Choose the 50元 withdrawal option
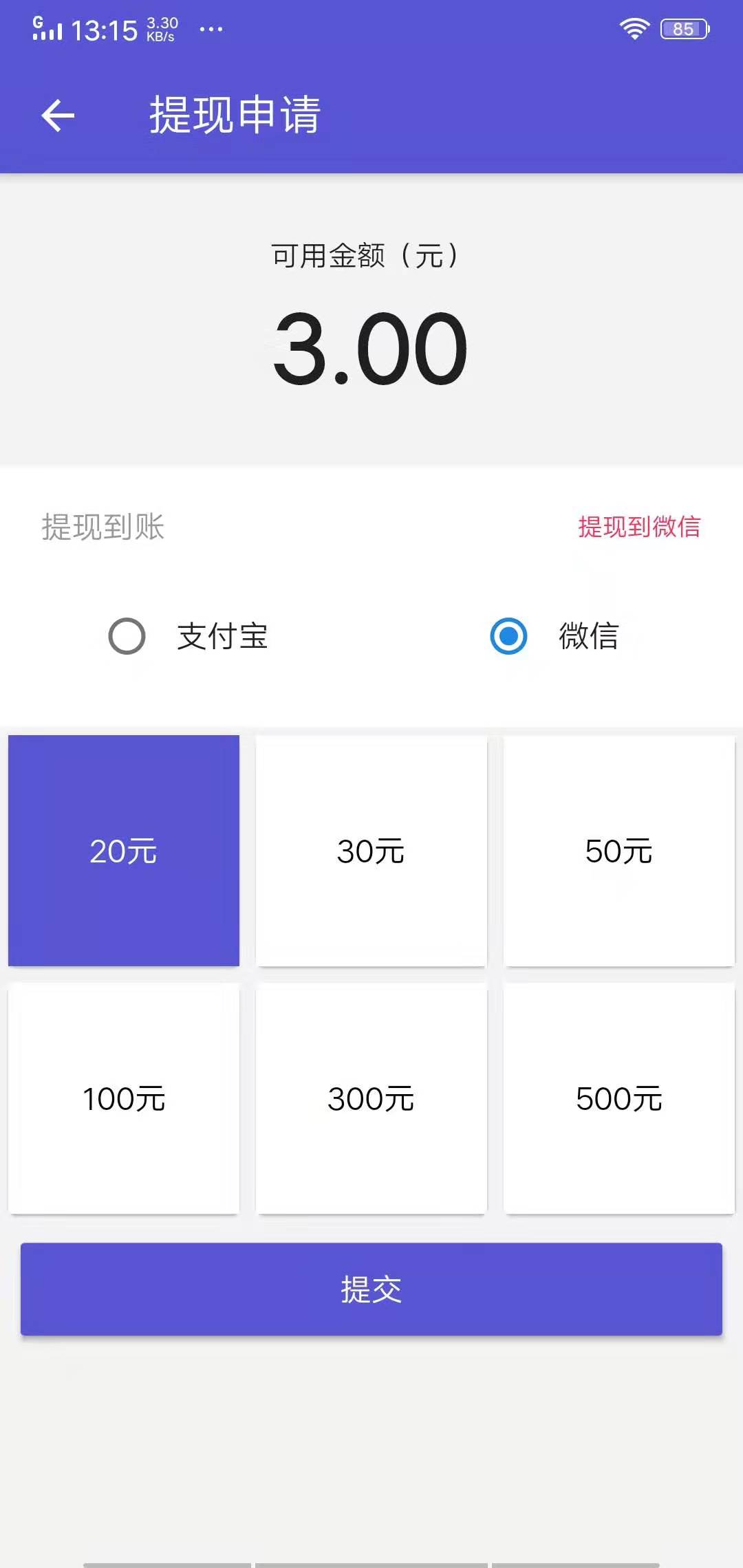743x1568 pixels. (618, 851)
